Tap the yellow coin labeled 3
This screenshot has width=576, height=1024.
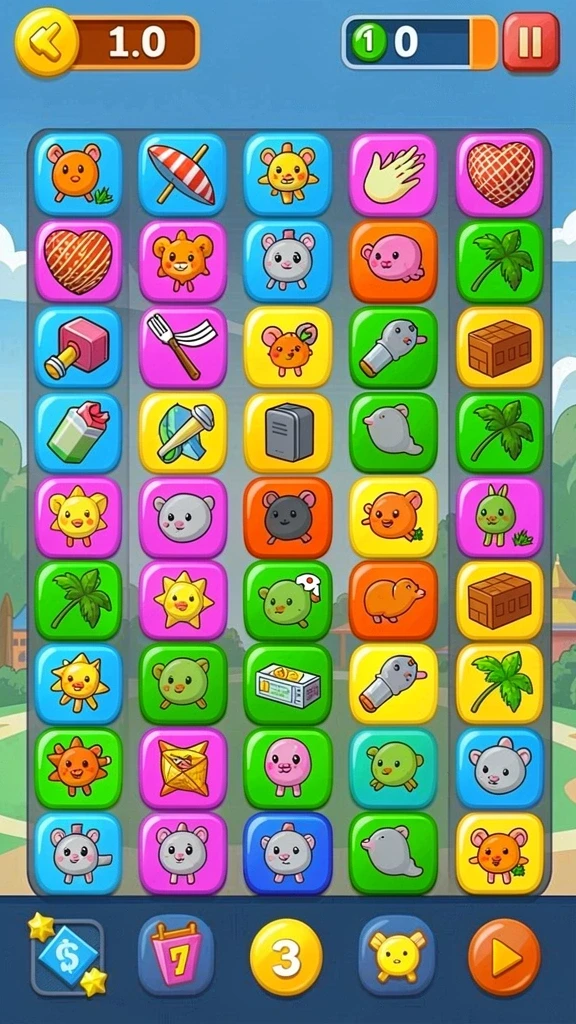click(286, 957)
